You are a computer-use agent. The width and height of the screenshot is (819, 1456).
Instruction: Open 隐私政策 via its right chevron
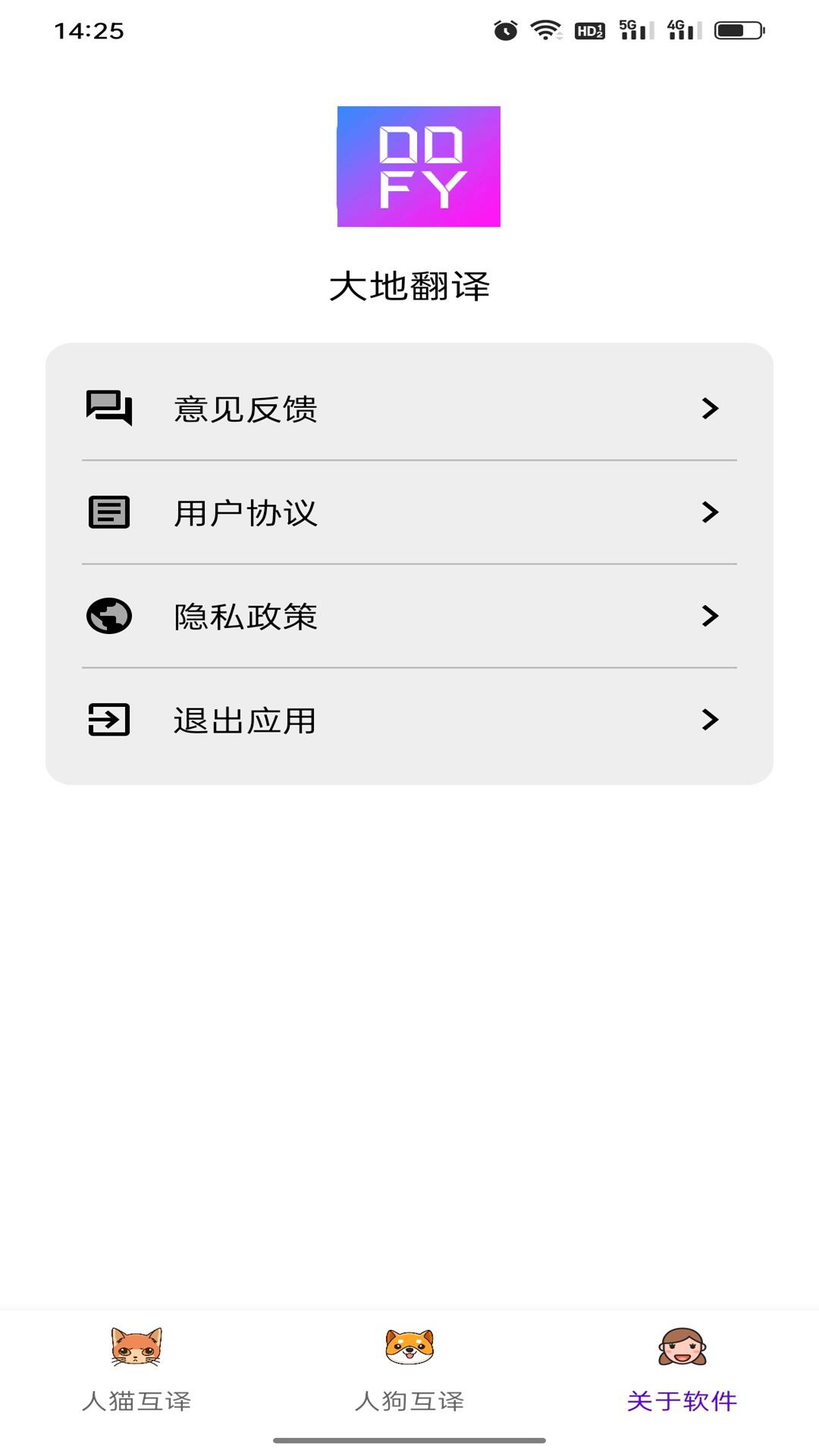point(711,617)
